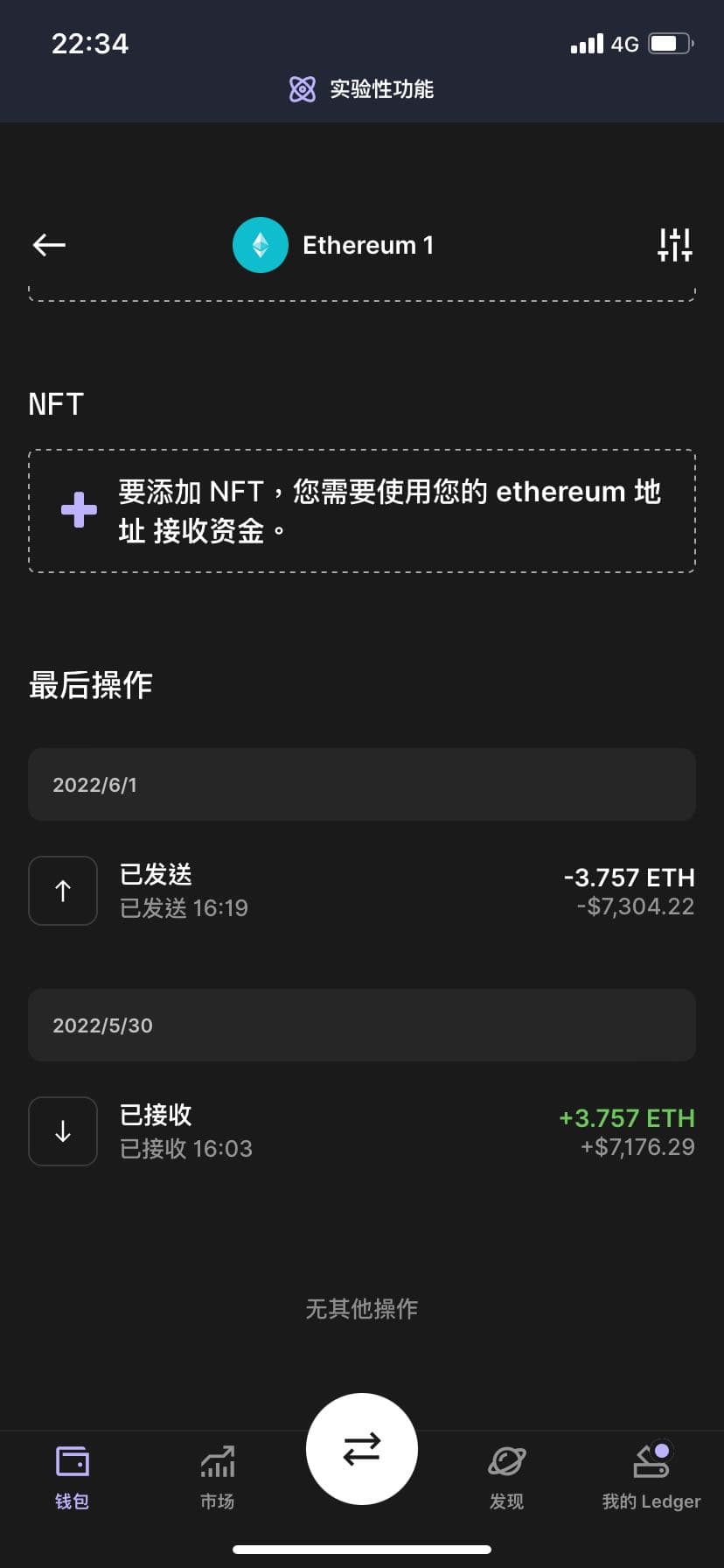The height and width of the screenshot is (1568, 724).
Task: Select the 2022/6/1 date header row
Action: click(361, 784)
